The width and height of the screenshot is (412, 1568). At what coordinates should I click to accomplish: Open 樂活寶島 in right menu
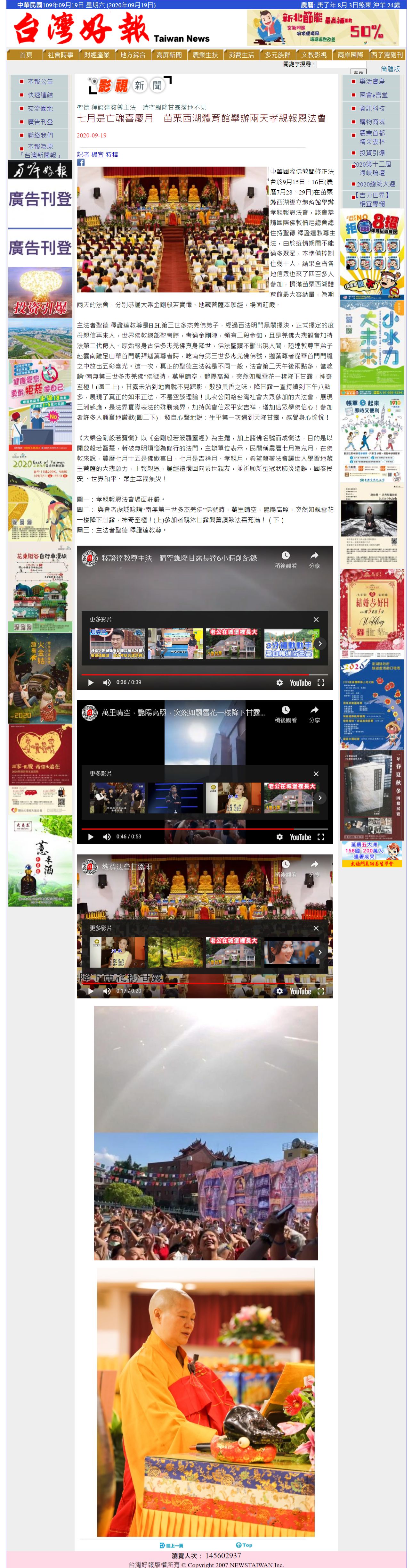pos(372,82)
